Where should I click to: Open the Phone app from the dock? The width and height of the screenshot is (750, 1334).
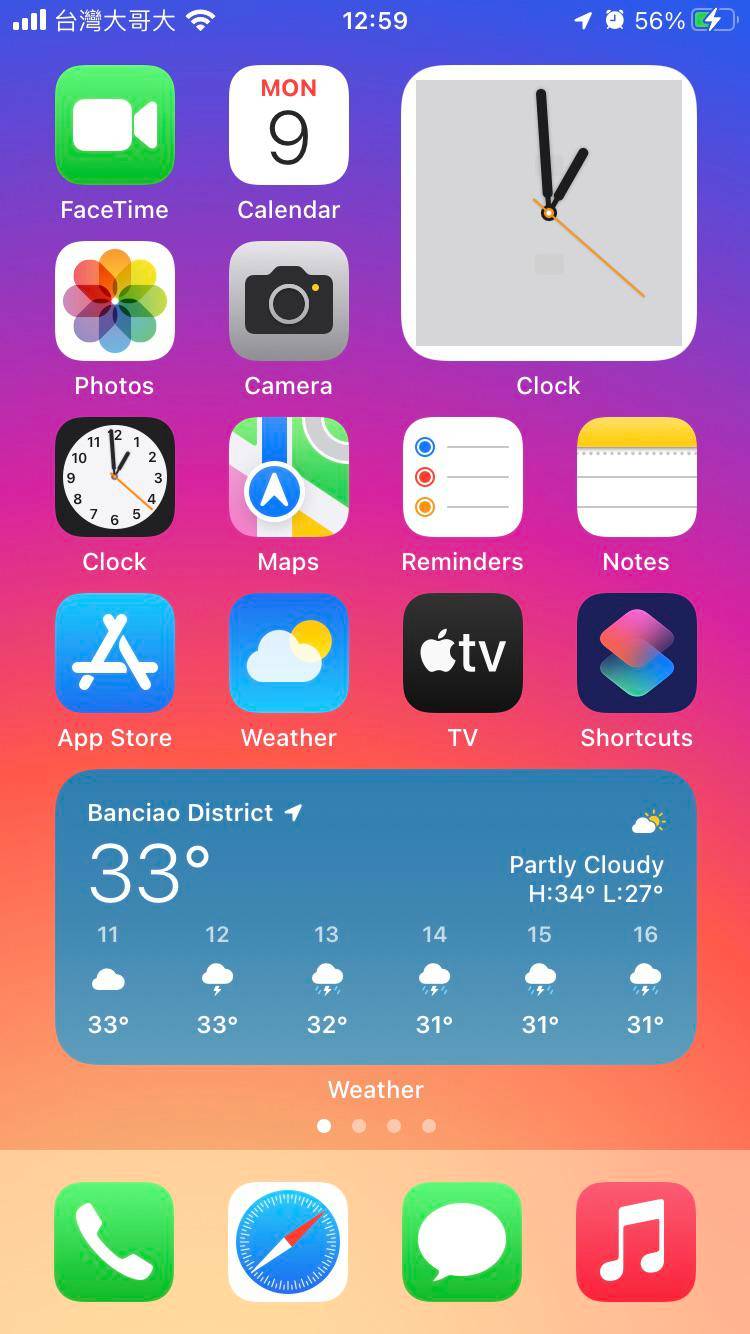[114, 1240]
